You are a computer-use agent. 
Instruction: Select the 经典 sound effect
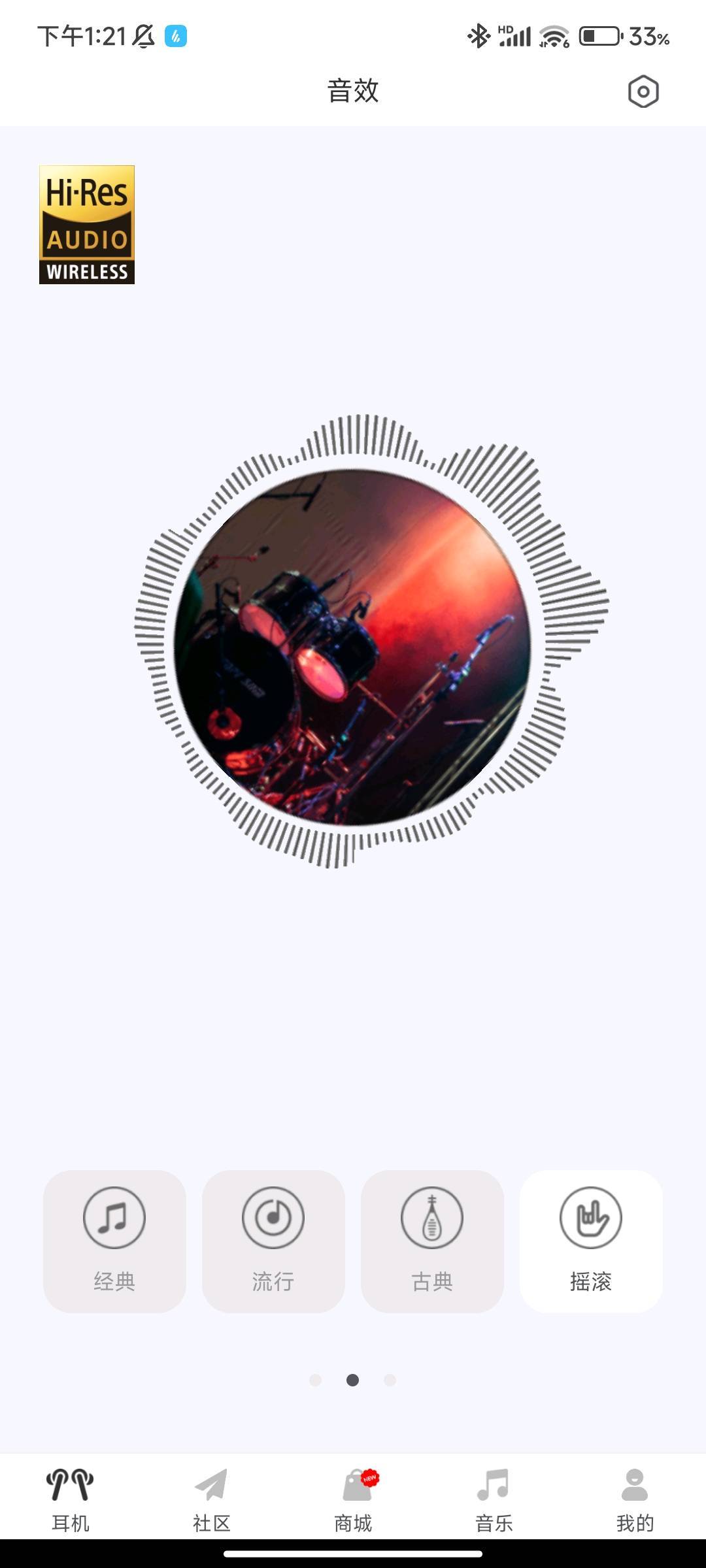click(114, 1241)
